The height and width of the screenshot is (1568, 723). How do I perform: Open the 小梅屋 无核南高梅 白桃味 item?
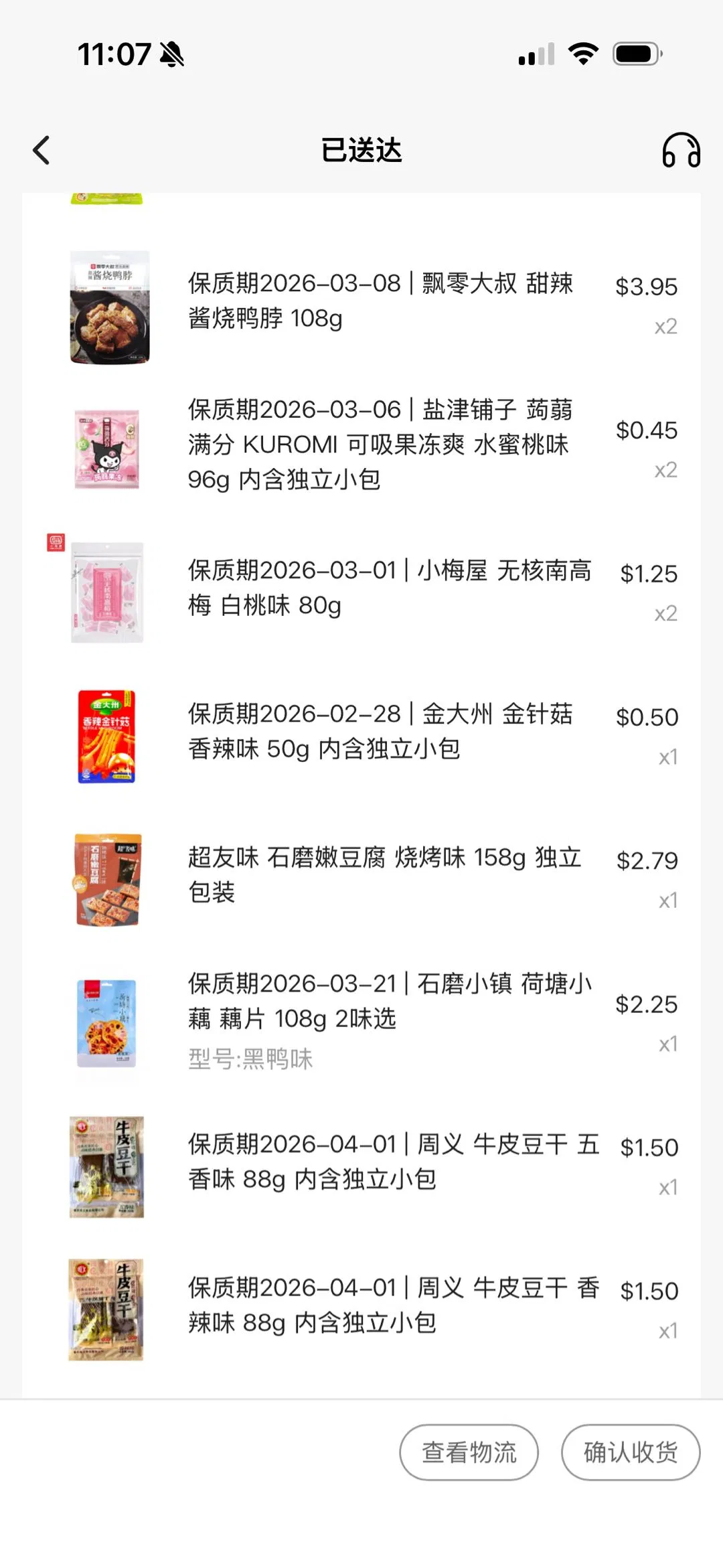tap(388, 588)
